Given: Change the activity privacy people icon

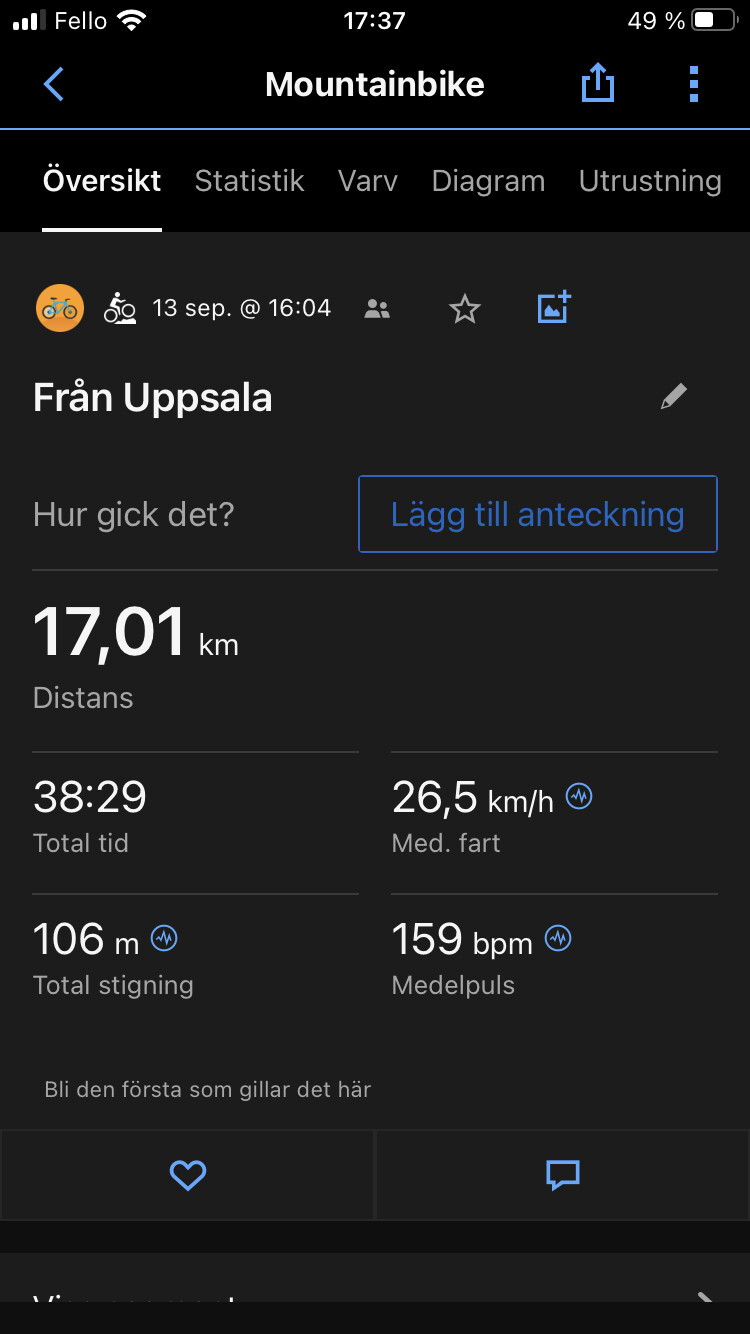Looking at the screenshot, I should 377,309.
